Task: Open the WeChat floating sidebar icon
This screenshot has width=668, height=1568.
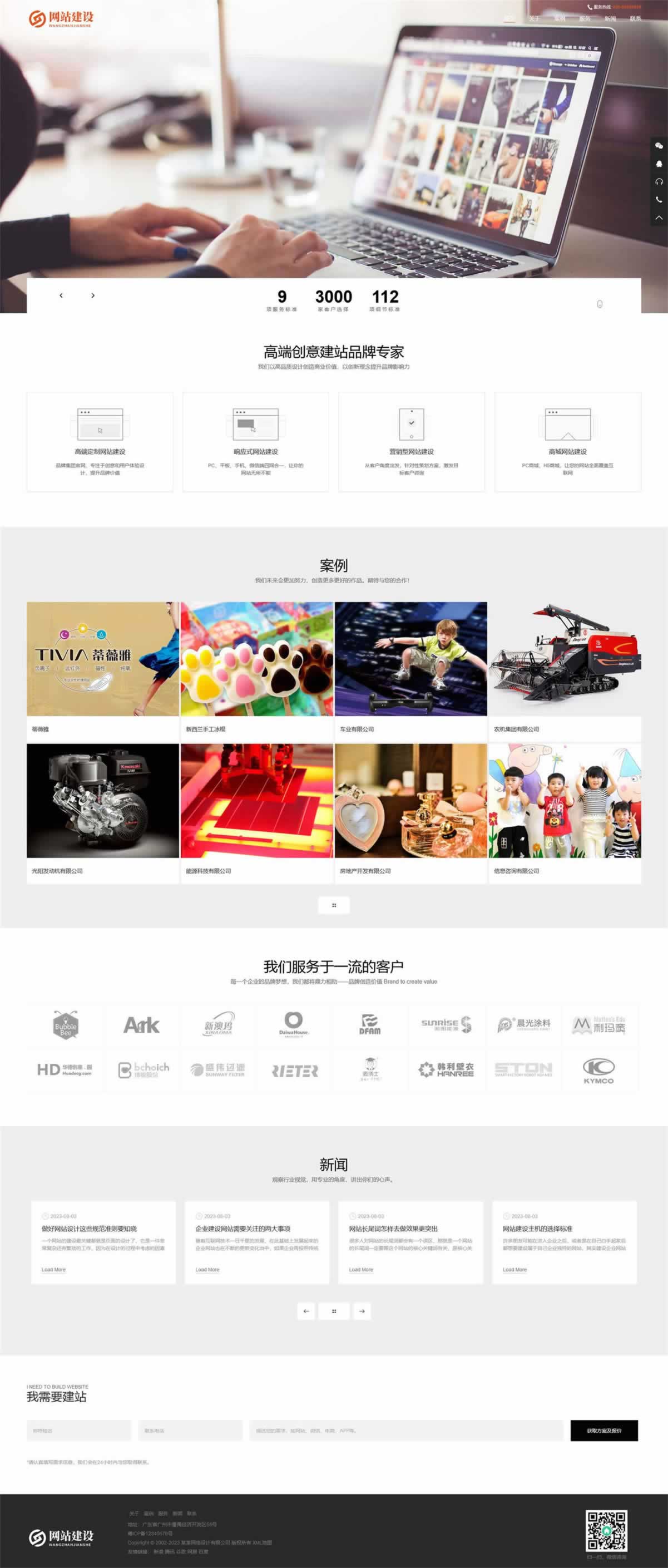Action: pyautogui.click(x=659, y=145)
